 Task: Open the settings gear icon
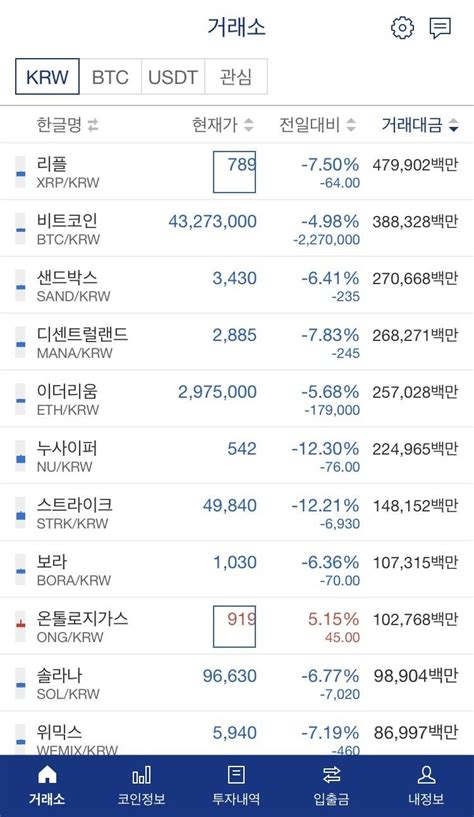[x=402, y=28]
